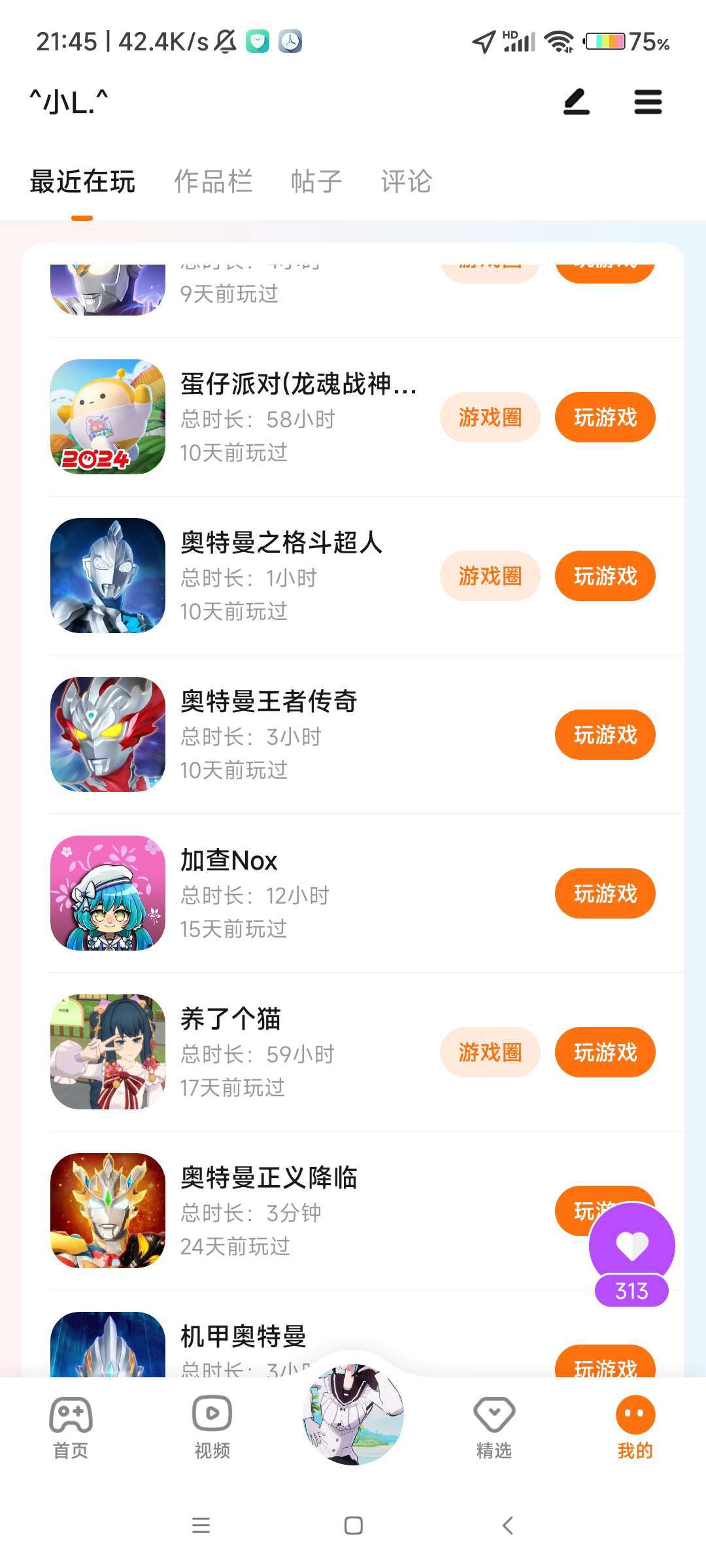Open 游戏圈 for 奥特曼之格斗超人
Image resolution: width=706 pixels, height=1568 pixels.
click(490, 576)
